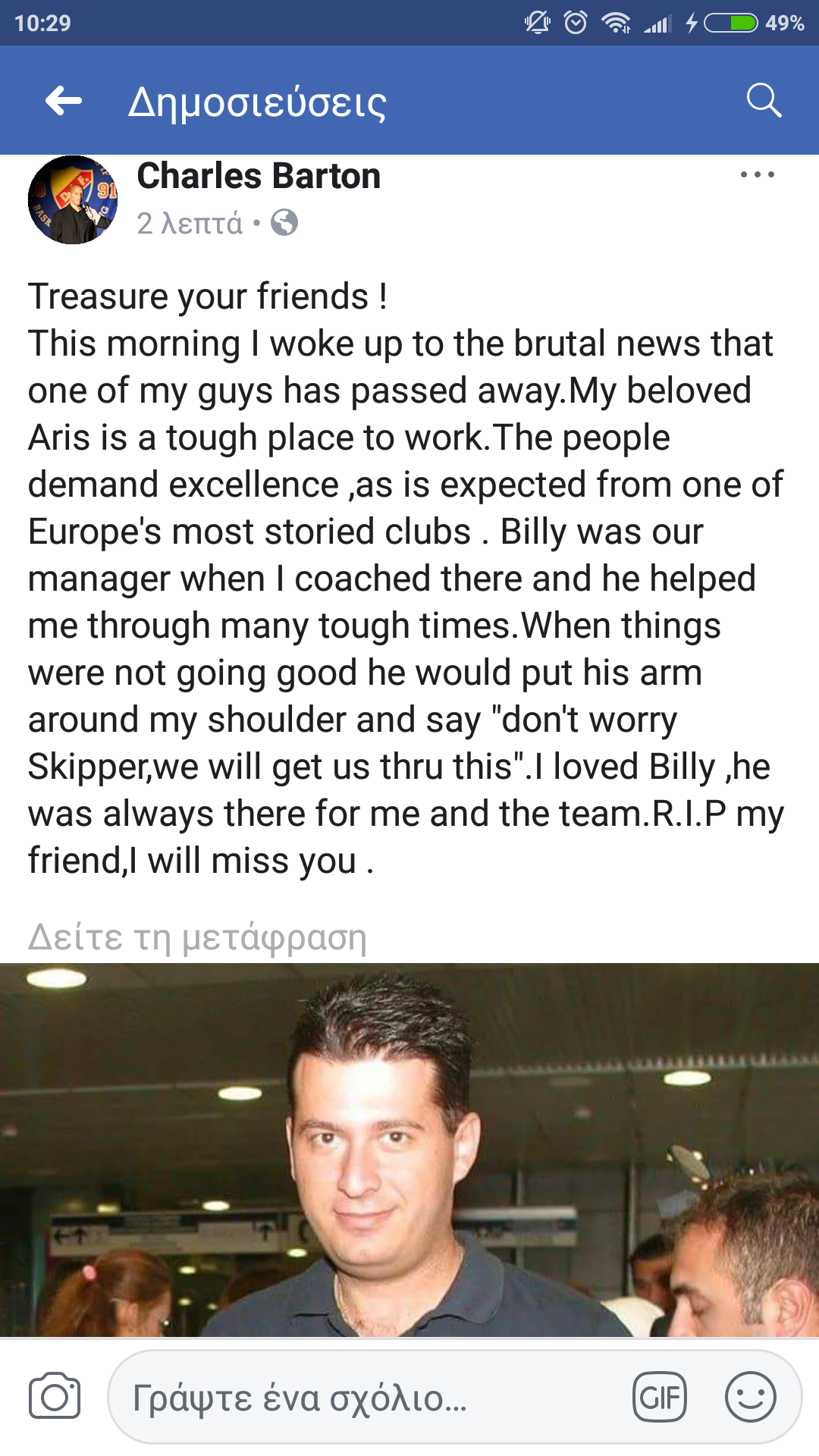Open the post's three-dot options menu

(x=757, y=175)
